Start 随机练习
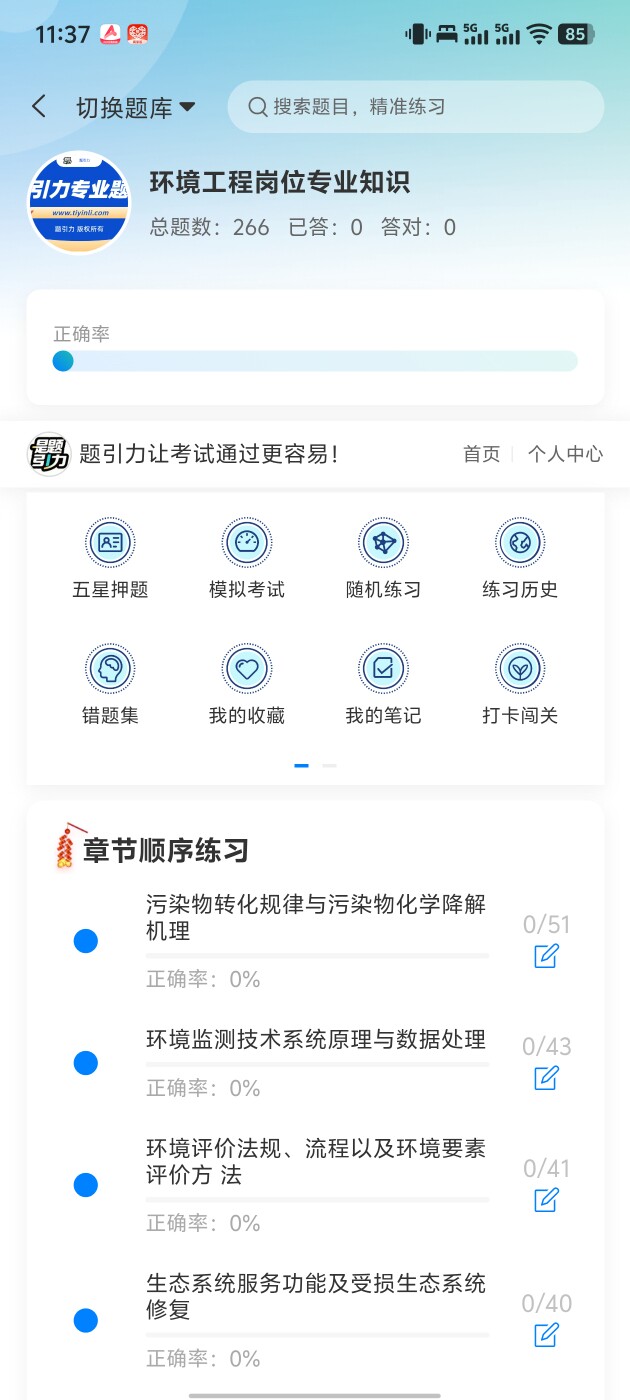 pos(383,559)
